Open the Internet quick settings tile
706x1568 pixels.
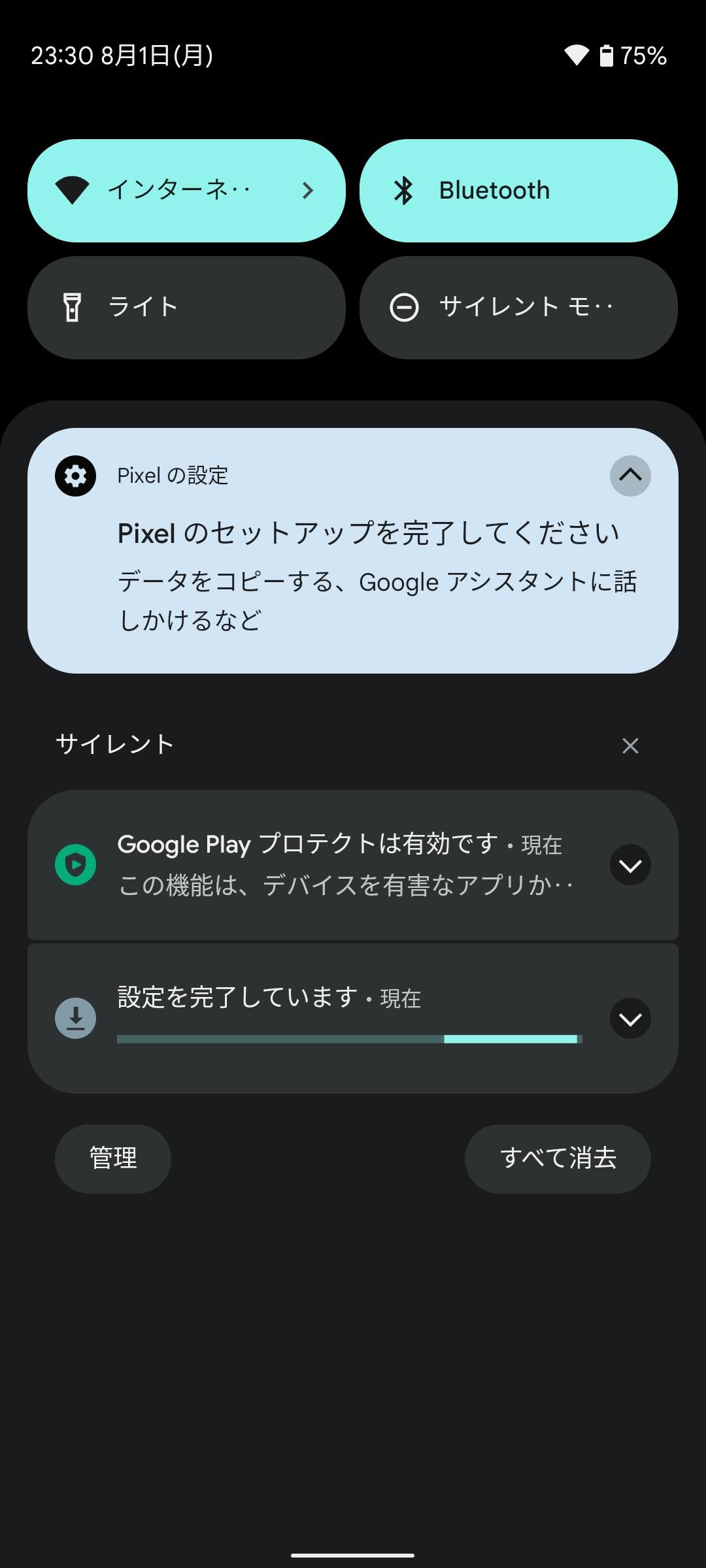tap(186, 190)
